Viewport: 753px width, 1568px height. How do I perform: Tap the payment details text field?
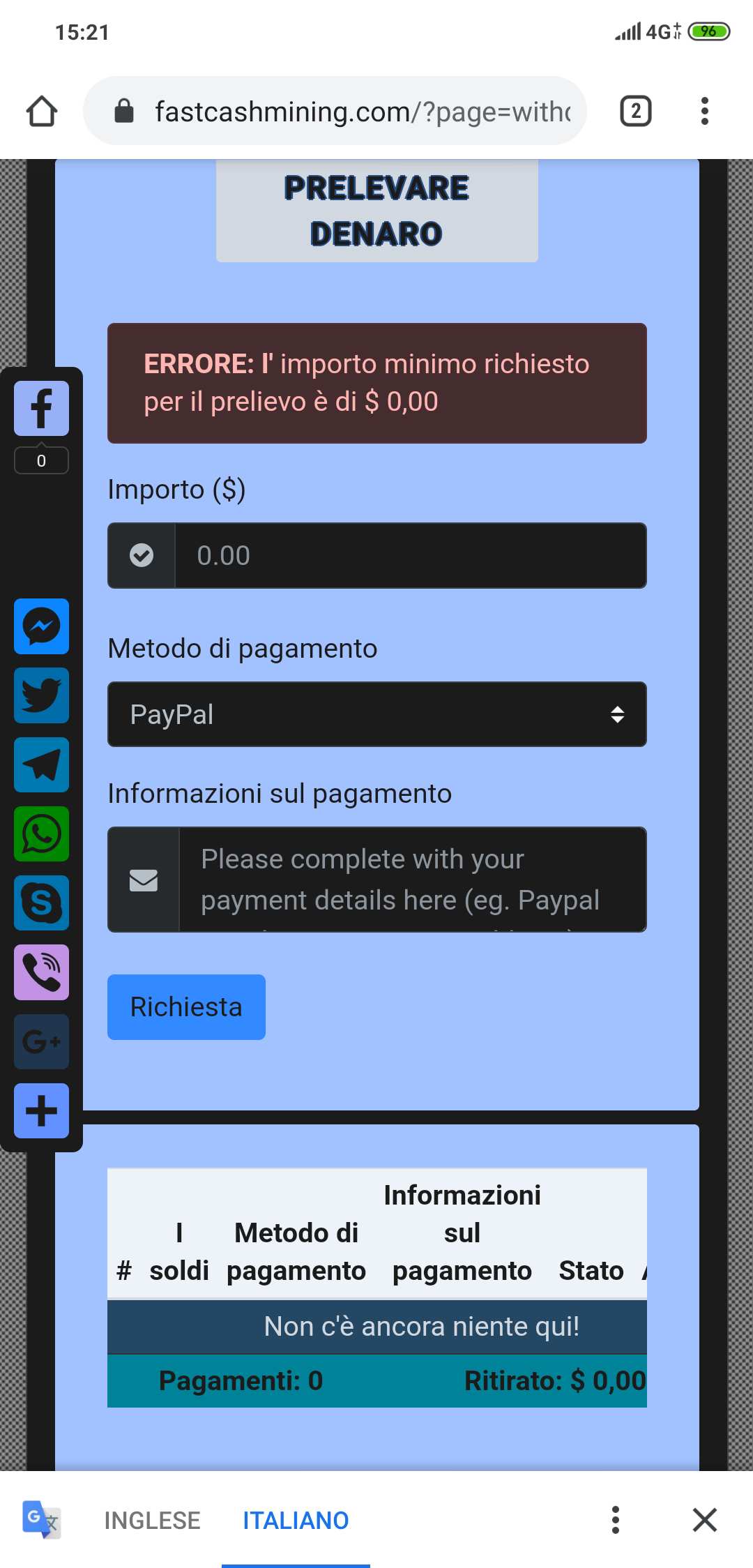[x=411, y=880]
